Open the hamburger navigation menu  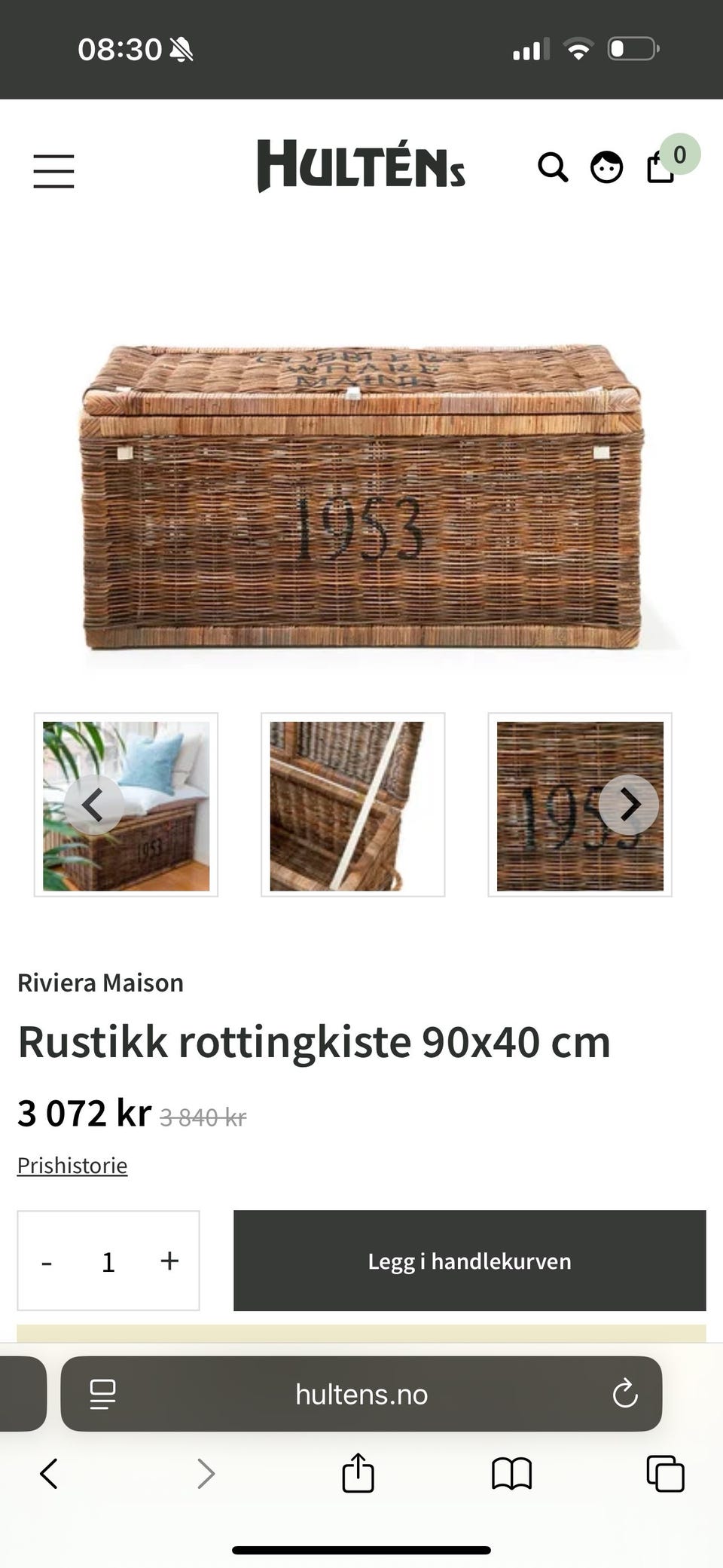point(53,170)
